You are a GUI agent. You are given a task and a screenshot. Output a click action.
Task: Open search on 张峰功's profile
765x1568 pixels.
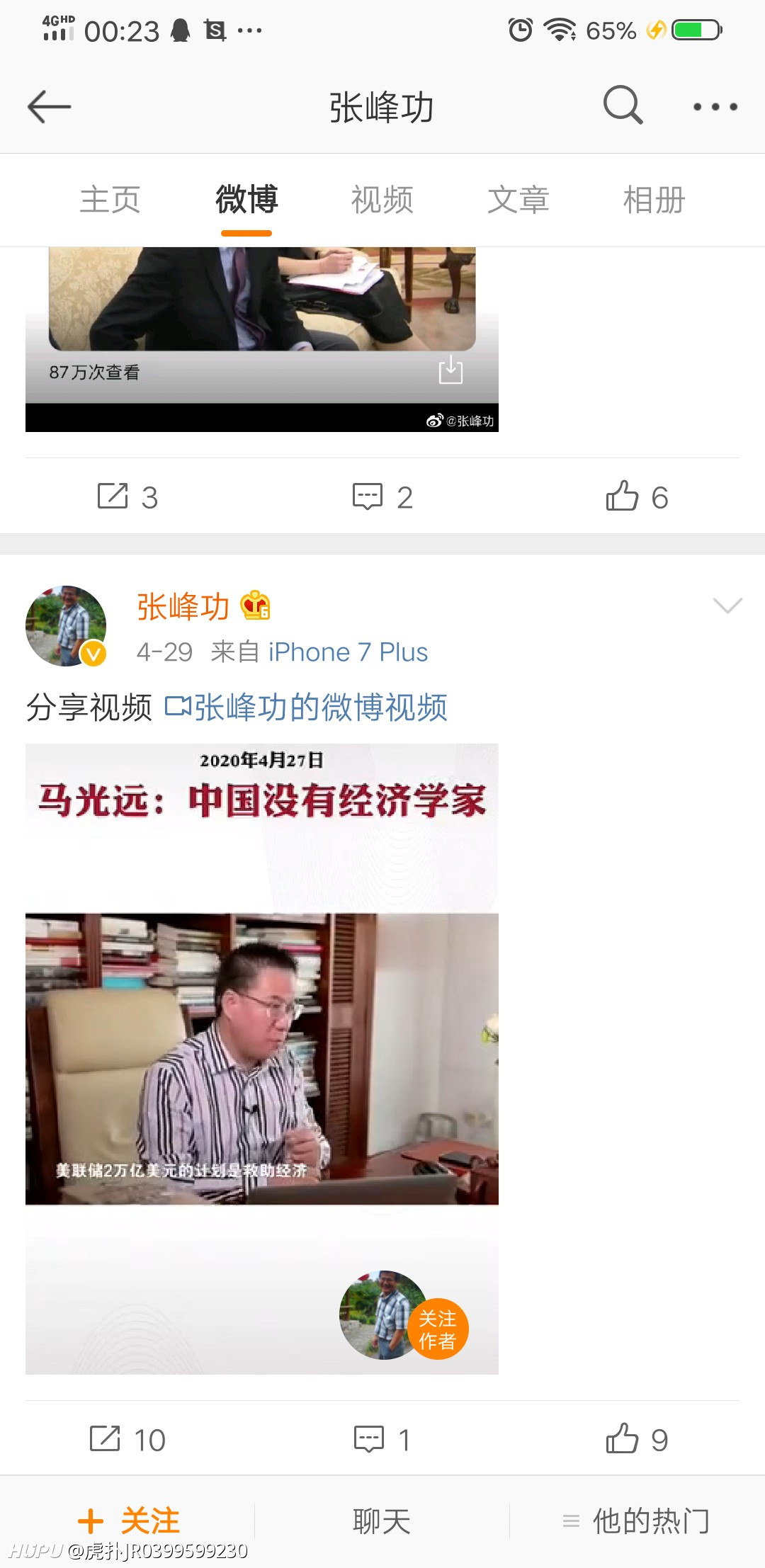pyautogui.click(x=623, y=106)
